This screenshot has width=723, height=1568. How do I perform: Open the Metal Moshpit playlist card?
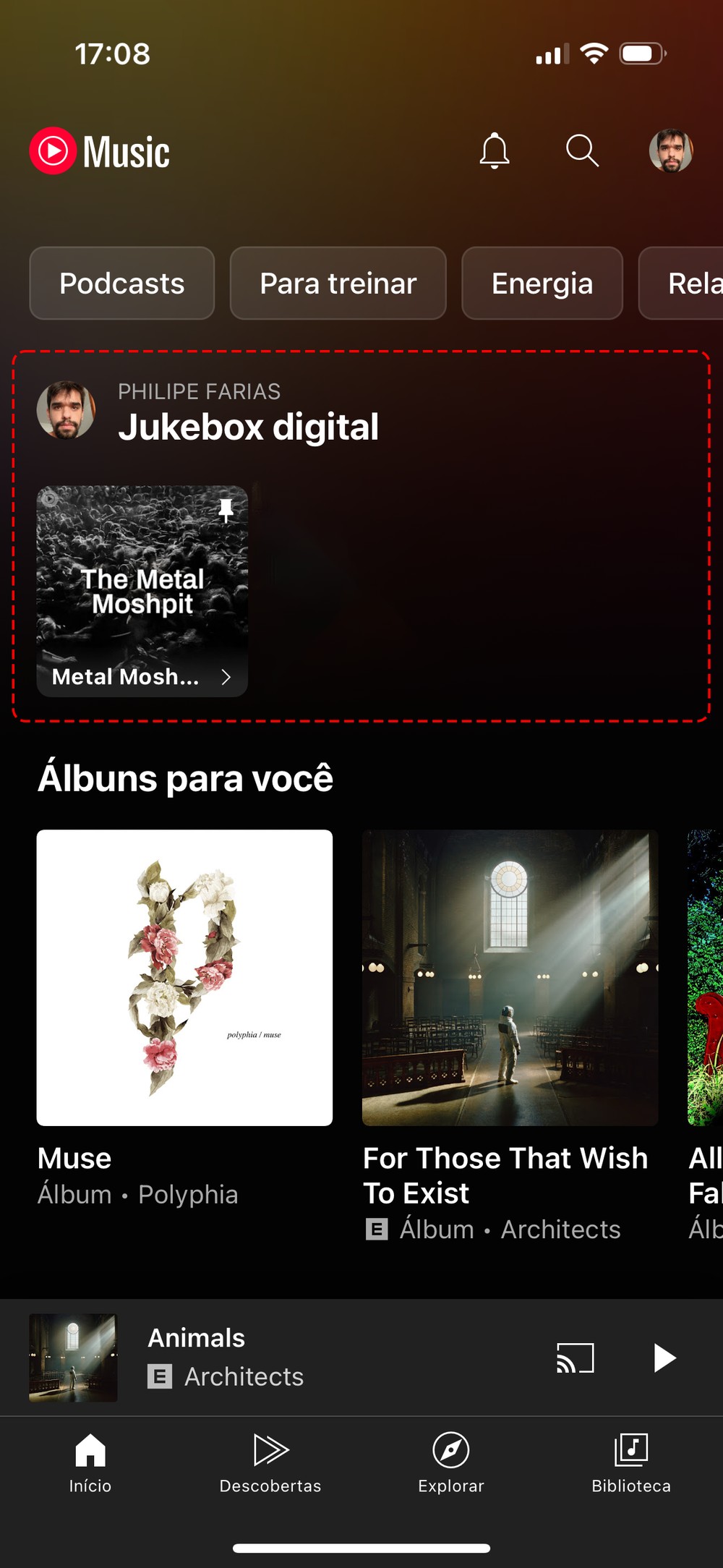142,591
